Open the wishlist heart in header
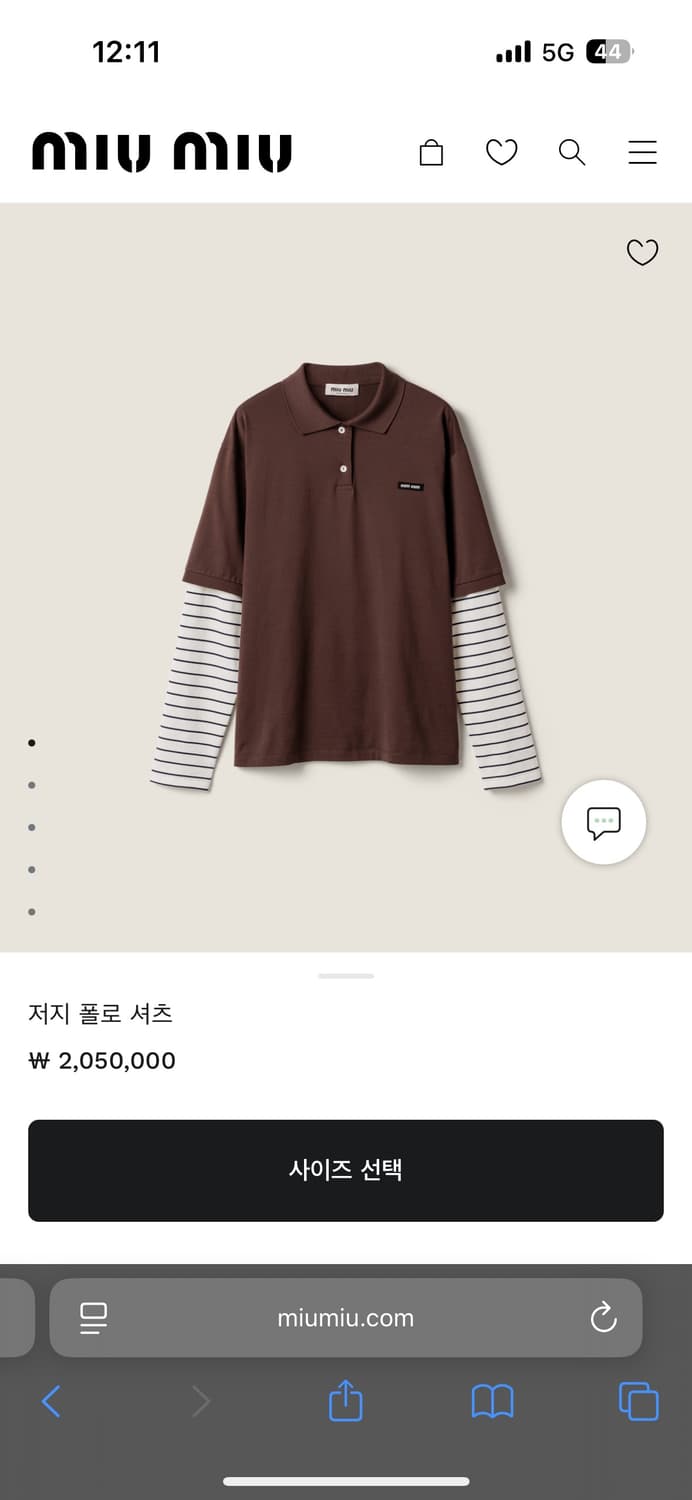692x1500 pixels. pyautogui.click(x=501, y=152)
